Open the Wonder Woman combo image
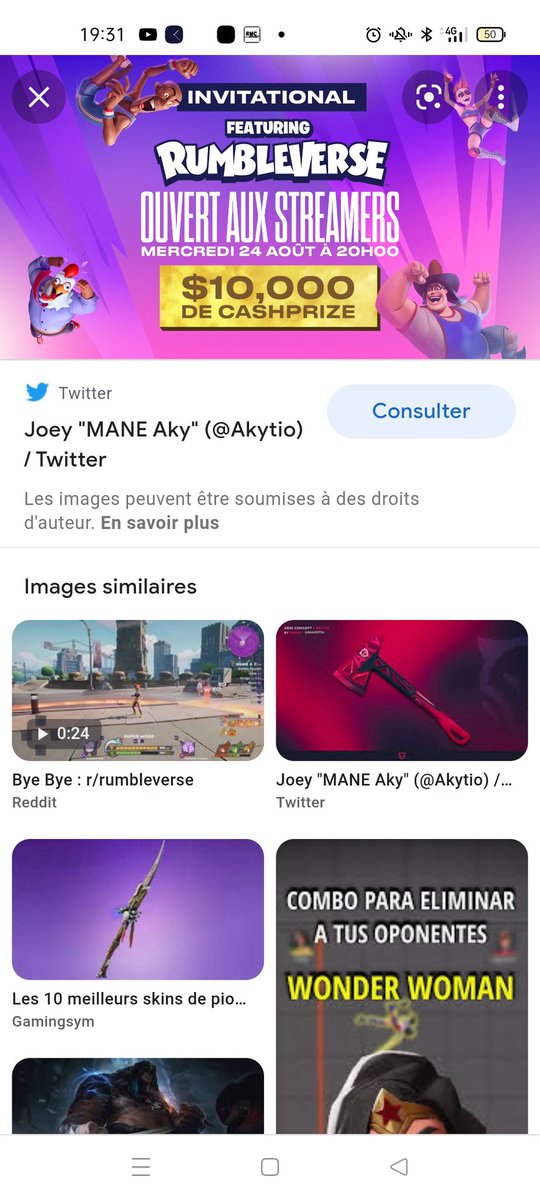The height and width of the screenshot is (1200, 540). (402, 986)
